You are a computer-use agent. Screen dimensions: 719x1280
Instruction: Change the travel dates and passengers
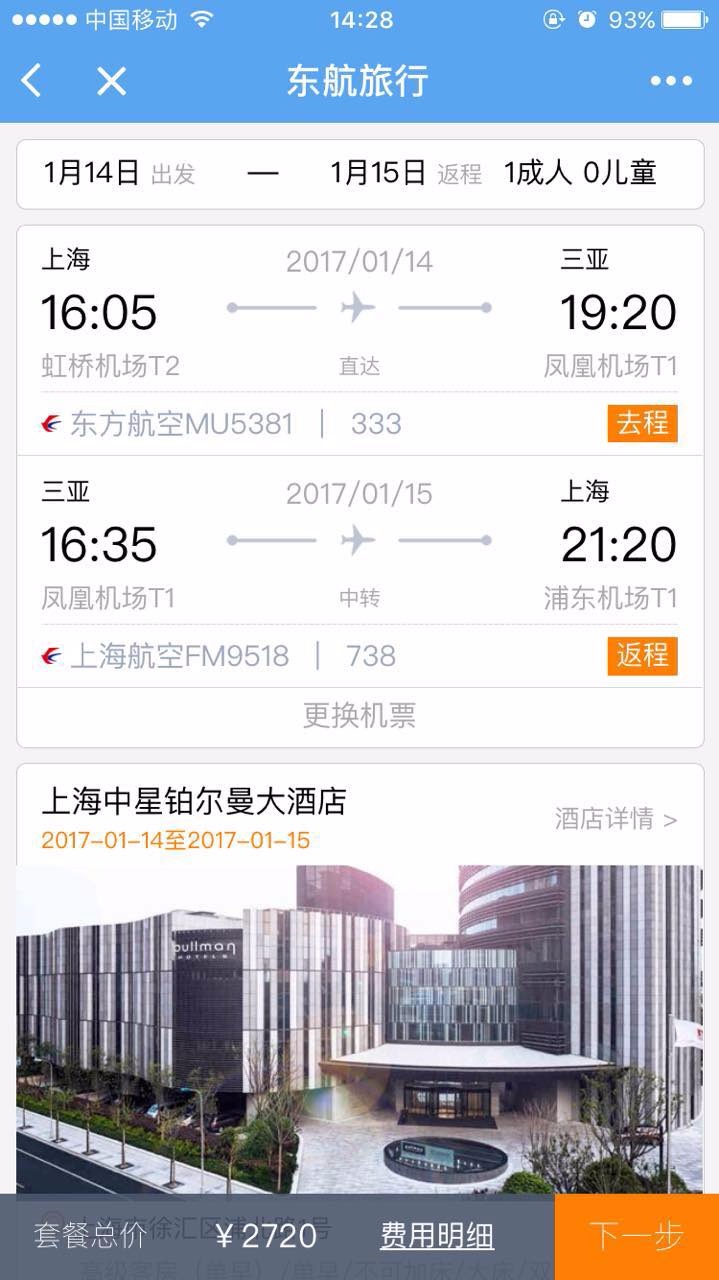click(359, 174)
